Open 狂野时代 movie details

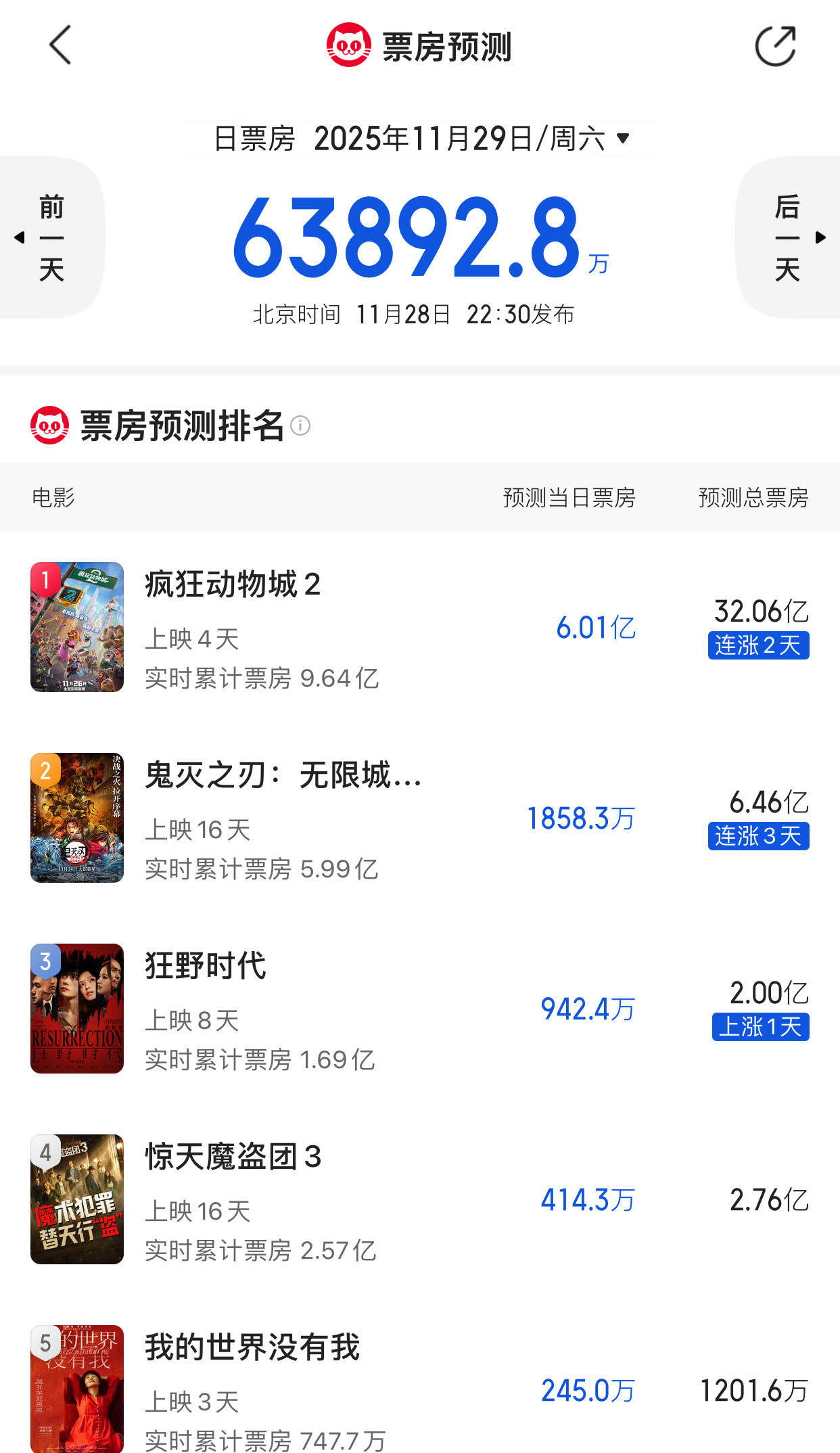pos(206,967)
